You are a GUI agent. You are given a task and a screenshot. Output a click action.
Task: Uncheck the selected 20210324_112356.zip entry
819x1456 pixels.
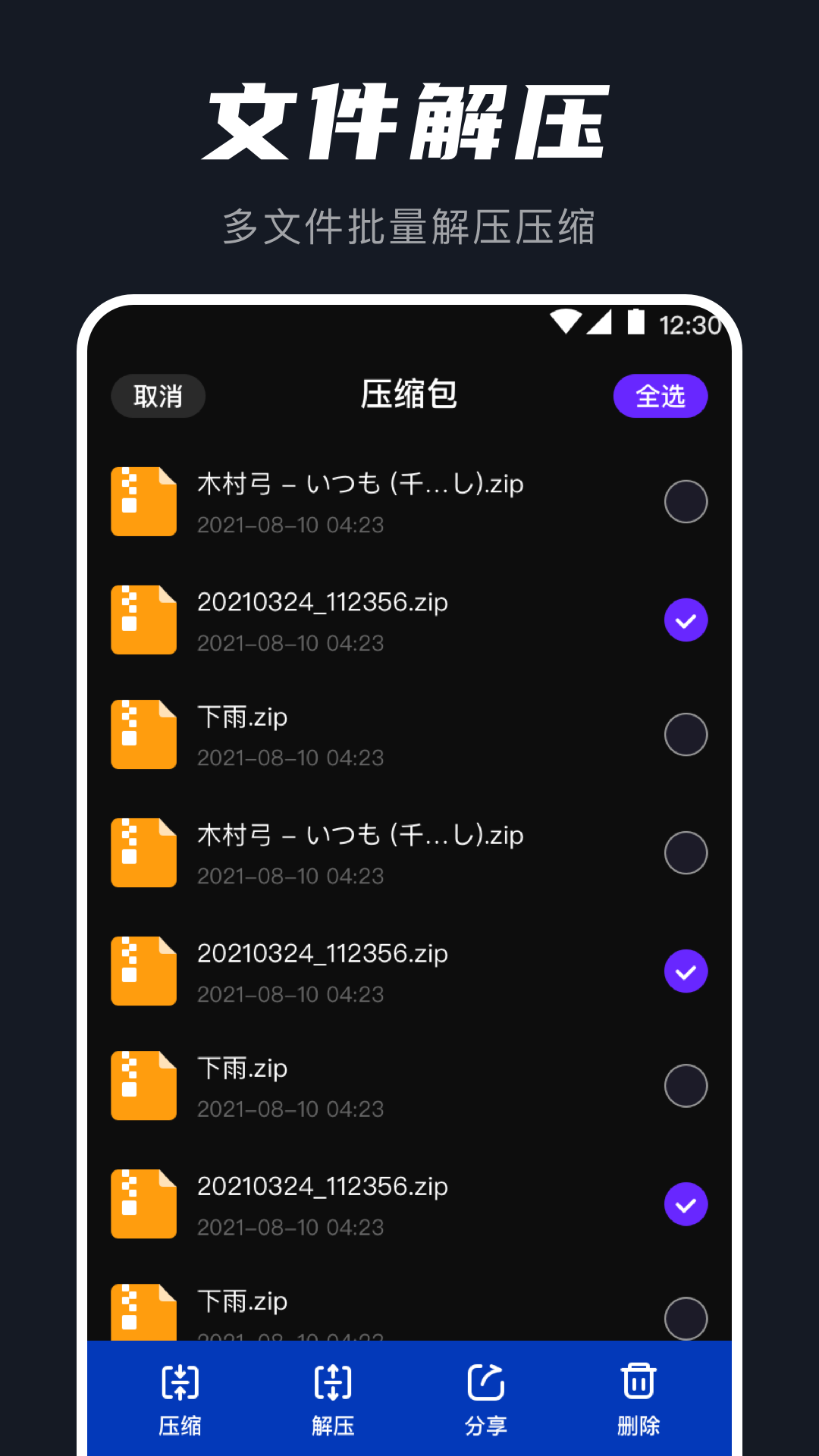(x=686, y=620)
